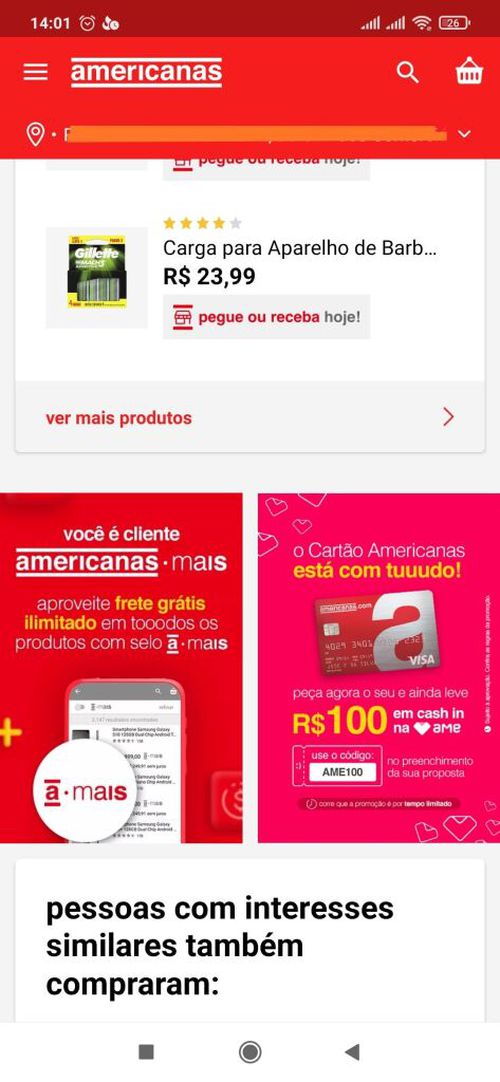The width and height of the screenshot is (500, 1082).
Task: Open the search magnifier icon
Action: [408, 72]
